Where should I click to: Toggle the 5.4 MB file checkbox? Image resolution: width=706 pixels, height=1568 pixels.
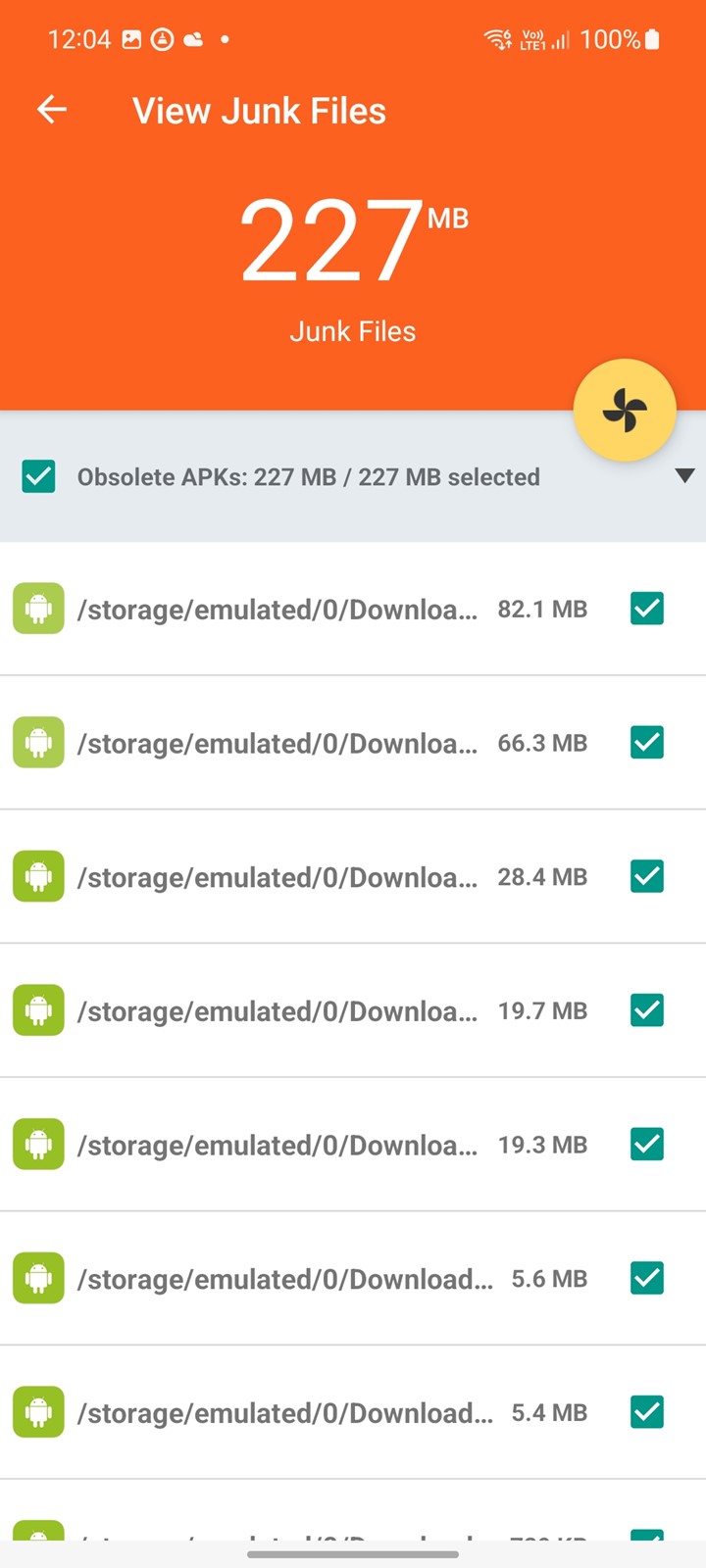647,1412
